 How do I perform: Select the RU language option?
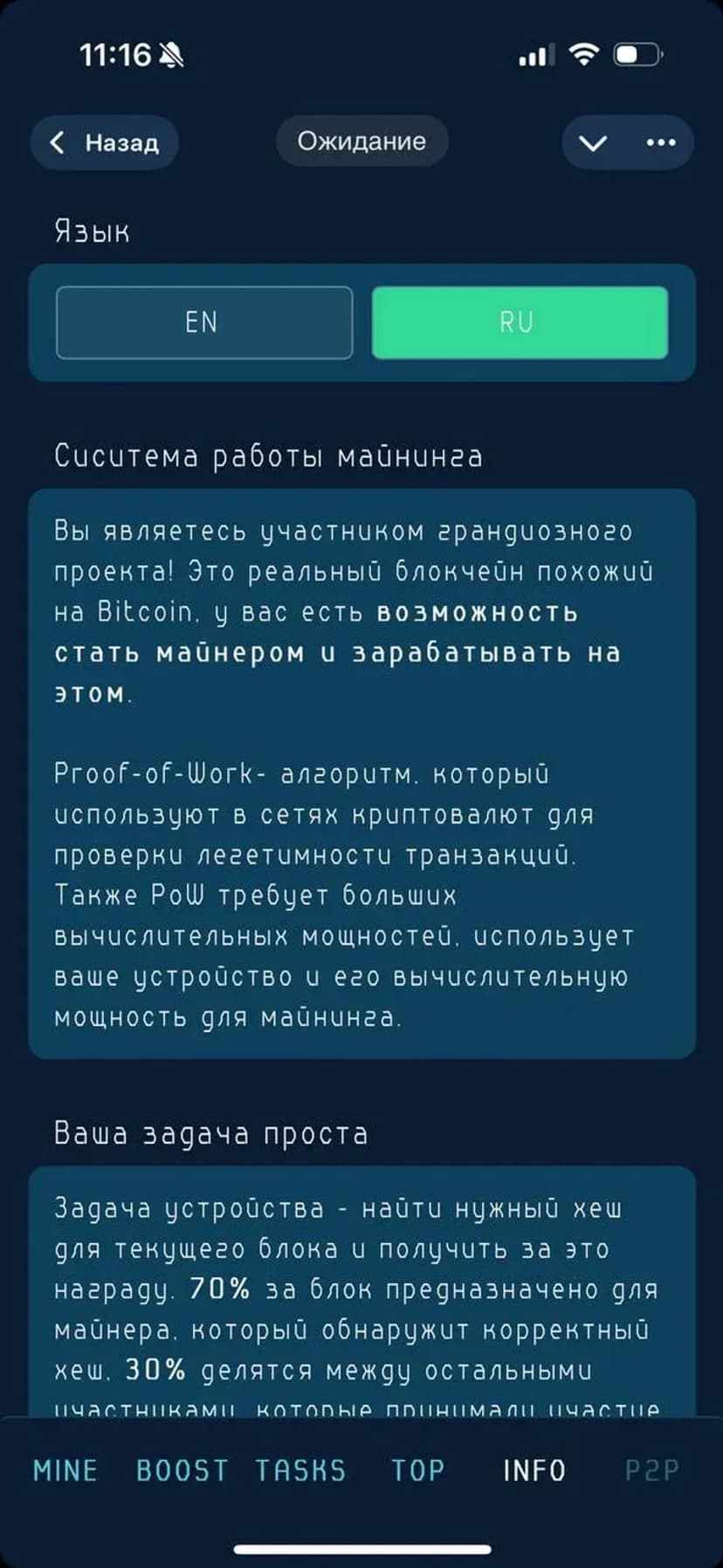click(520, 322)
